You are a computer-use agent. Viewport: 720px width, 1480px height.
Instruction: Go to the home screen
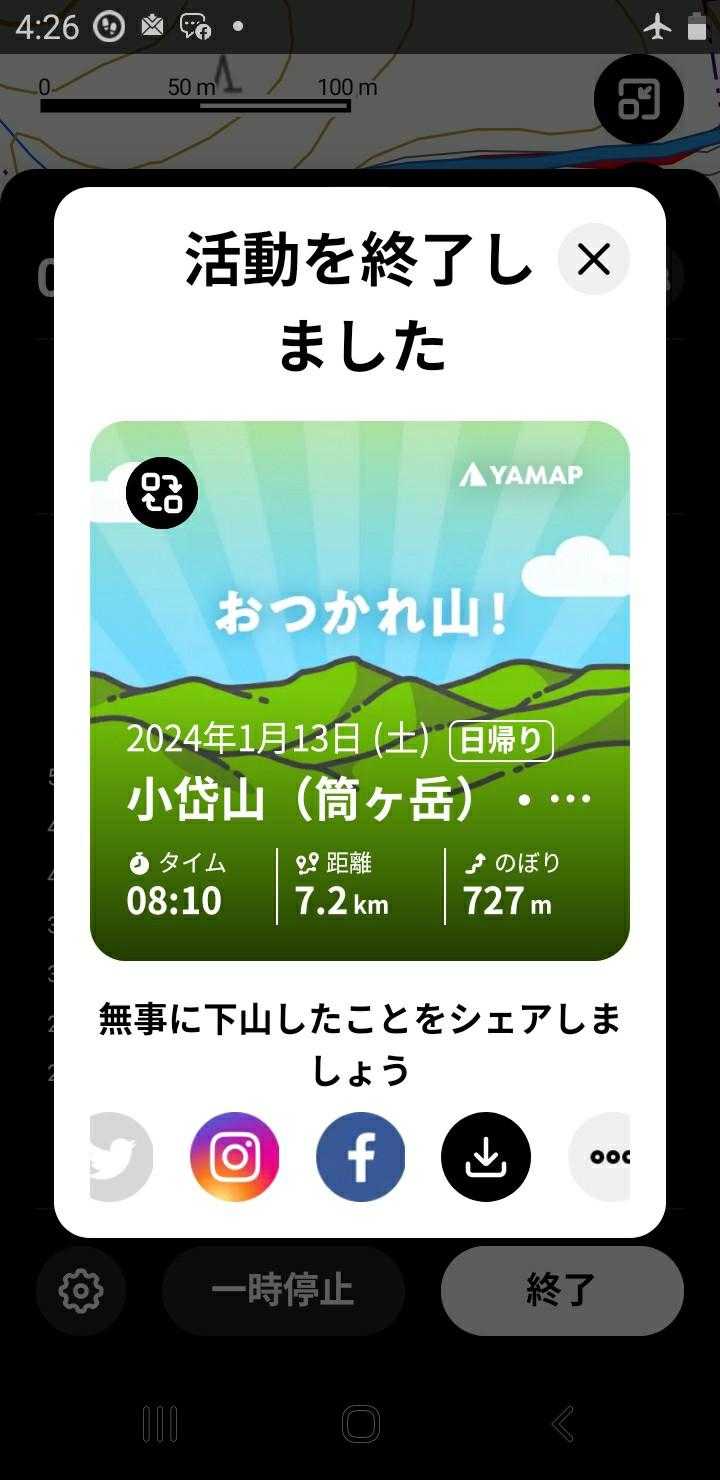360,1423
